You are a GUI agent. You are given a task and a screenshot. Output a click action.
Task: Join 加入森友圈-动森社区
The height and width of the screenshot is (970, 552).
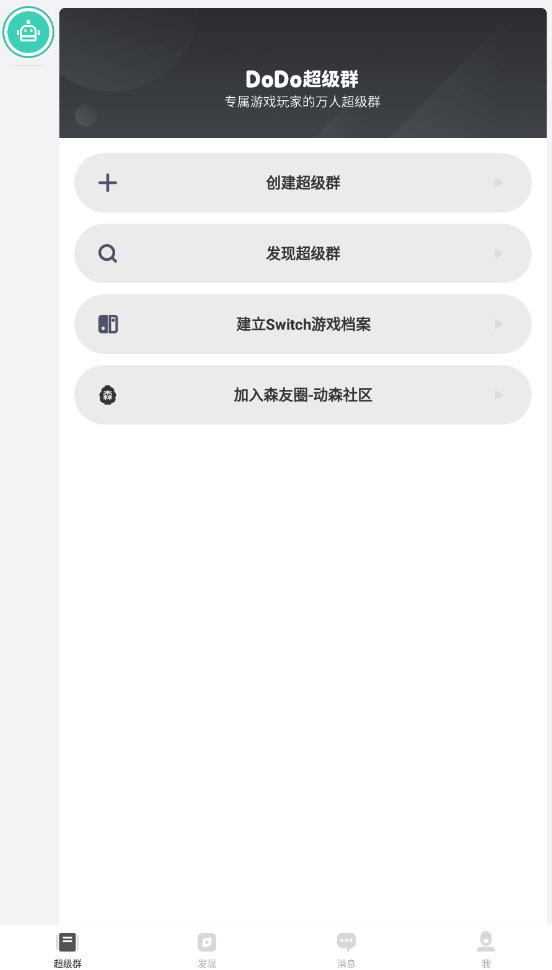point(303,394)
